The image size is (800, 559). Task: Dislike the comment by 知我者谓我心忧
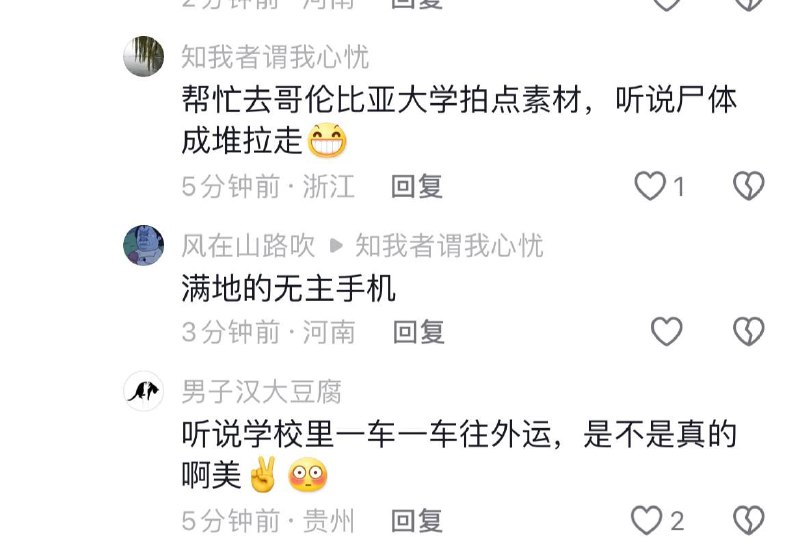pos(748,186)
